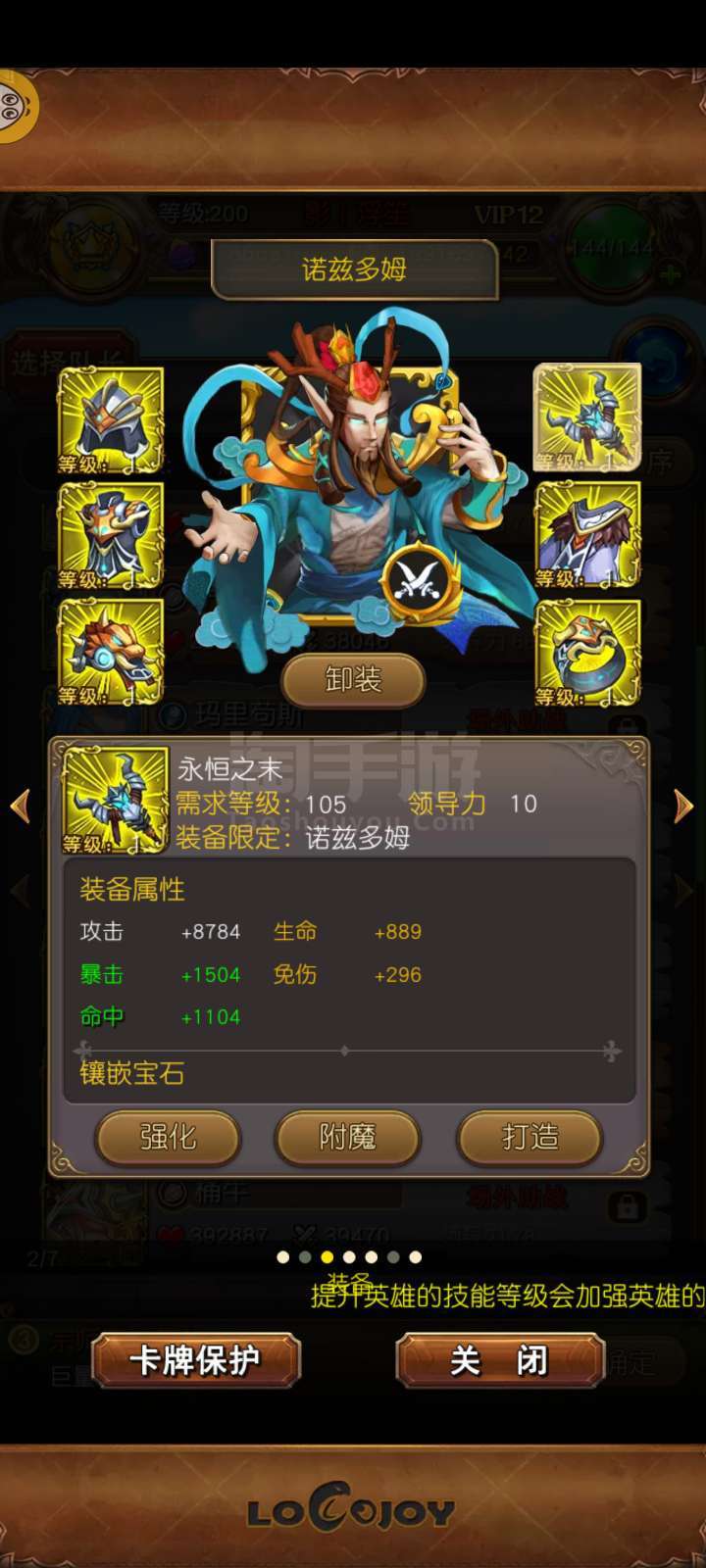Select the feathered cloak equipment slot
706x1568 pixels.
tap(587, 535)
